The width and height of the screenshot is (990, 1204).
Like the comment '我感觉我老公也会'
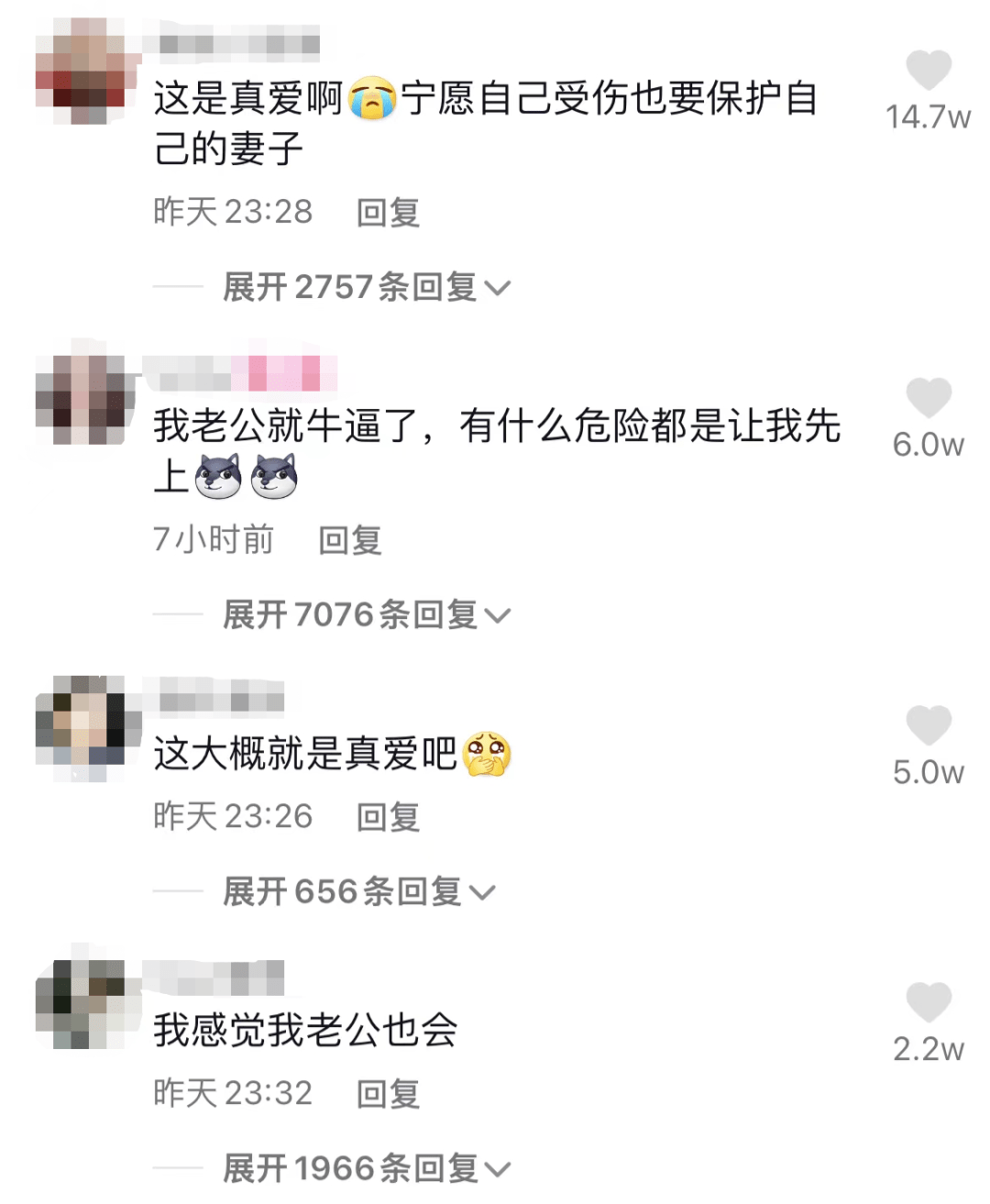point(928,1002)
